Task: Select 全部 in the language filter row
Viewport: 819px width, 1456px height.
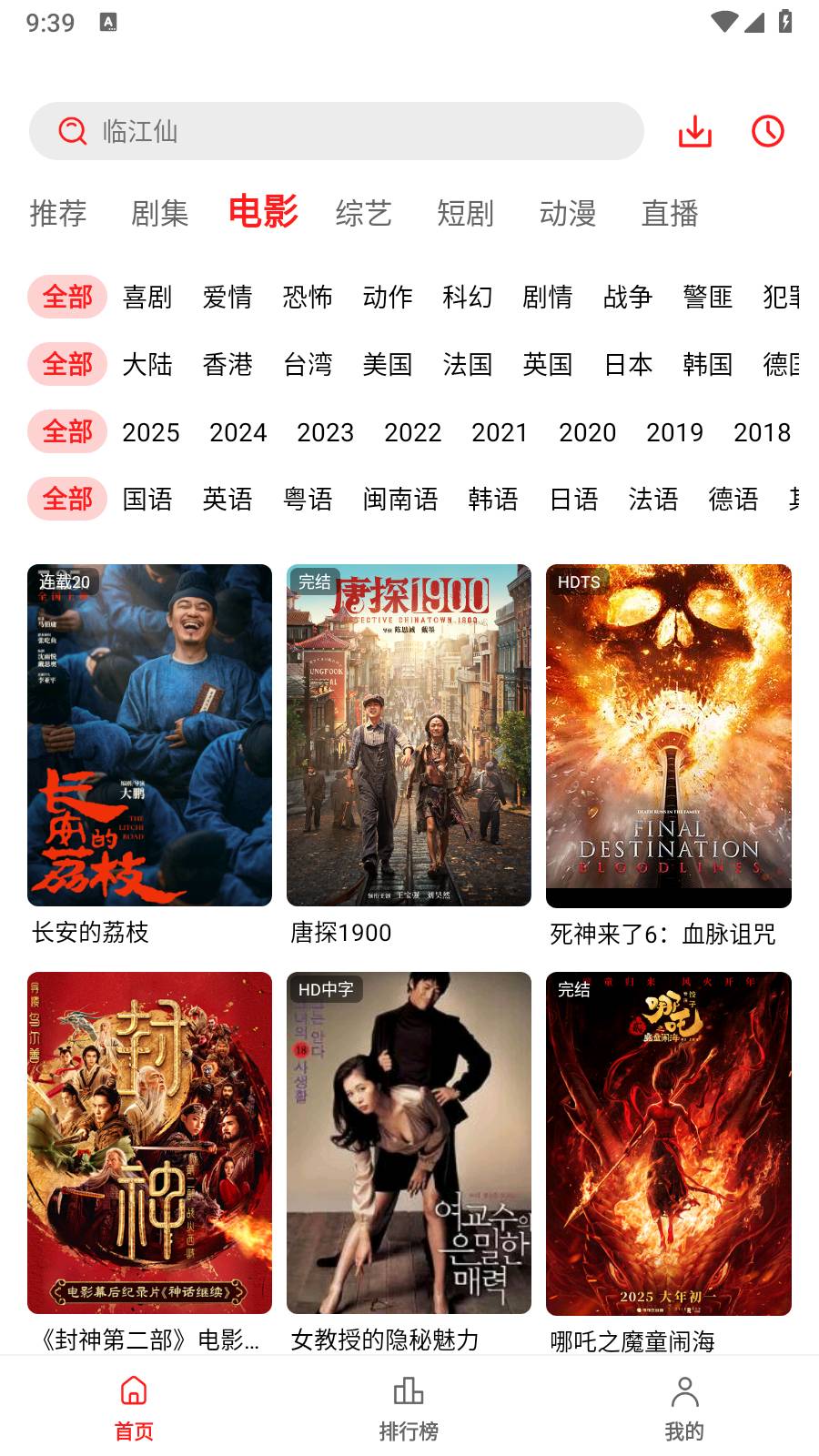Action: coord(67,499)
